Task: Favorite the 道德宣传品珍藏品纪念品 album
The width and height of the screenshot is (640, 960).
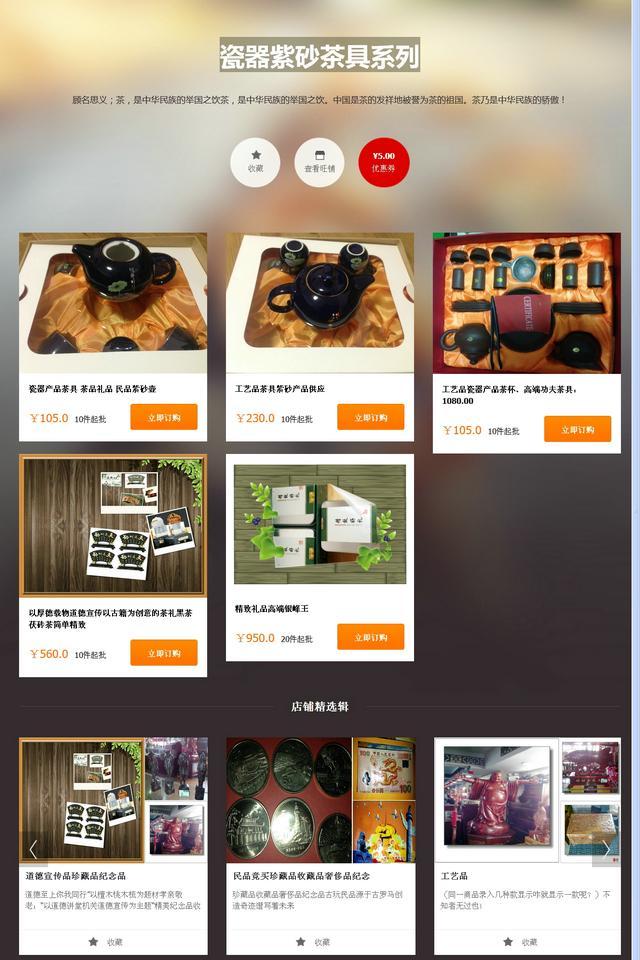Action: click(x=106, y=942)
